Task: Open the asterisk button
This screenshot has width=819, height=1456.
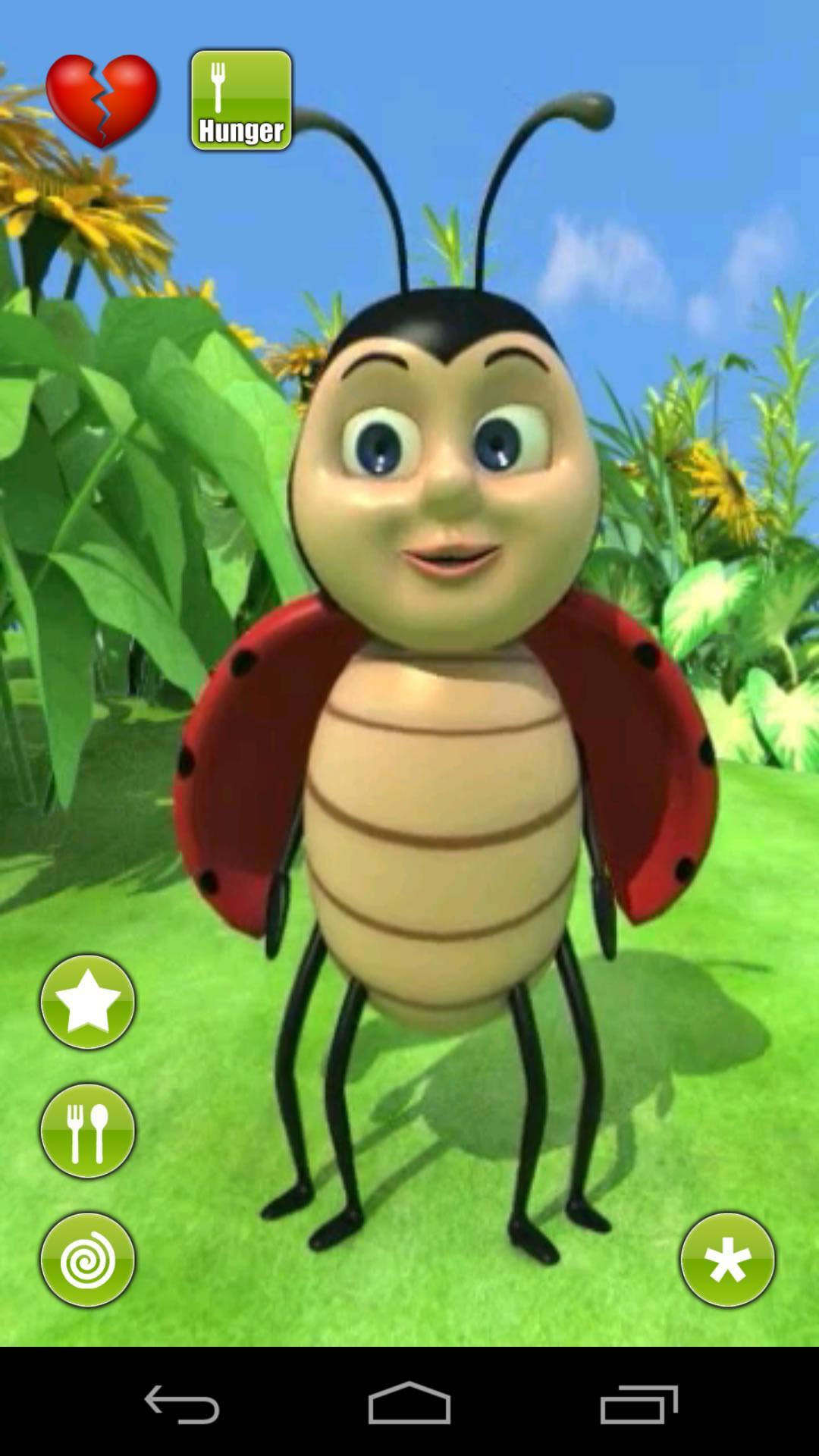Action: coord(727,1260)
